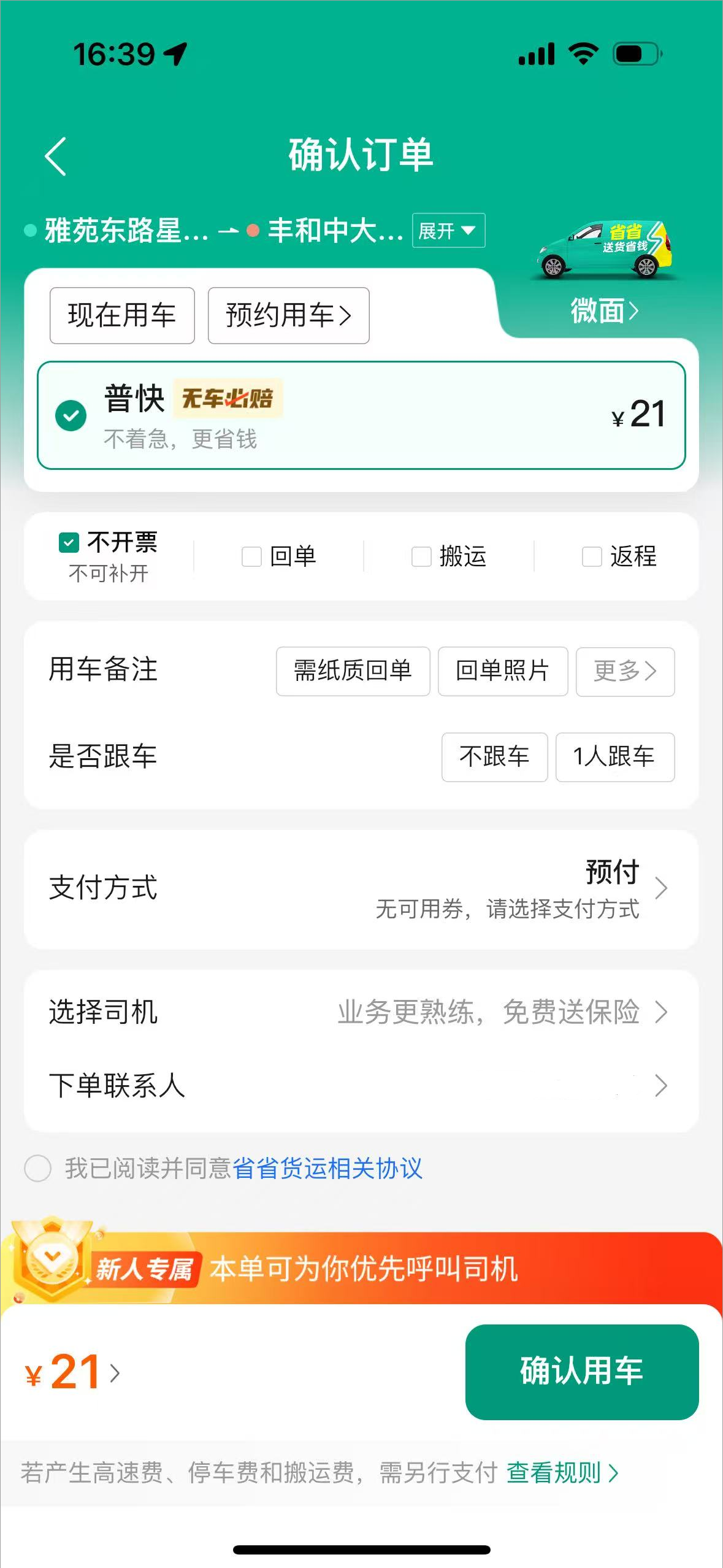Enable the 搬运 service checkbox

point(422,556)
